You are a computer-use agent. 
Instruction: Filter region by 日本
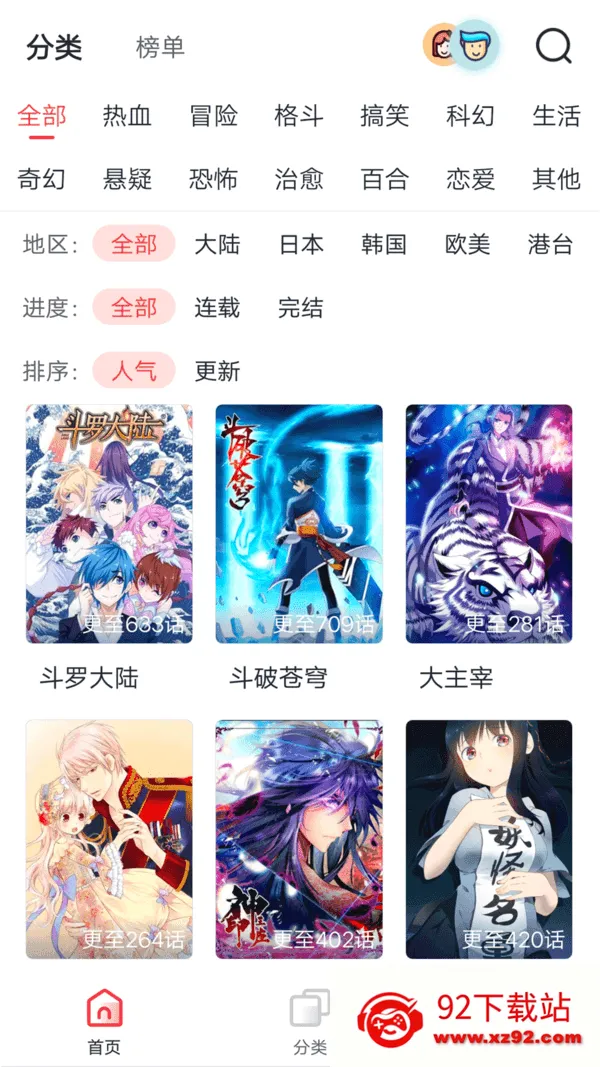point(301,244)
